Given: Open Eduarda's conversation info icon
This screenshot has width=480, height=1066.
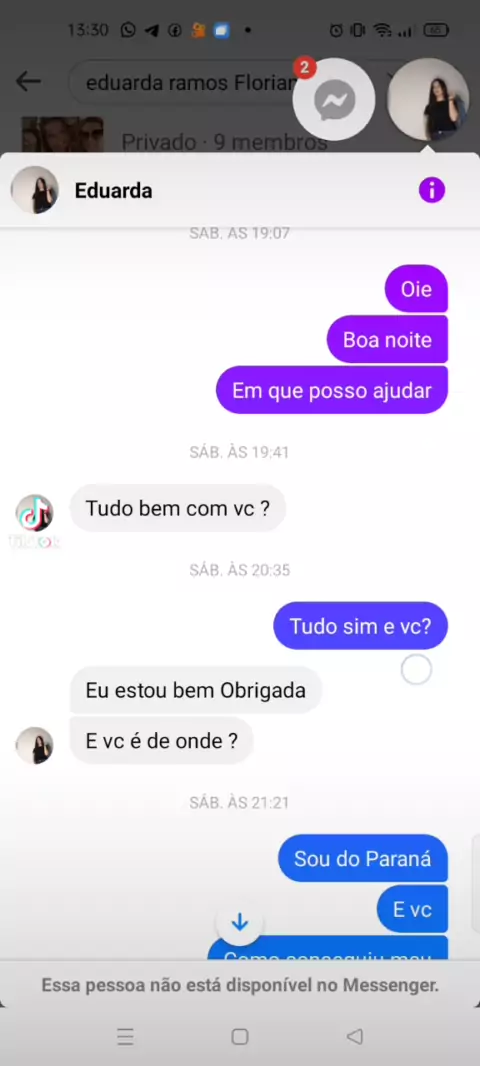Looking at the screenshot, I should point(432,190).
